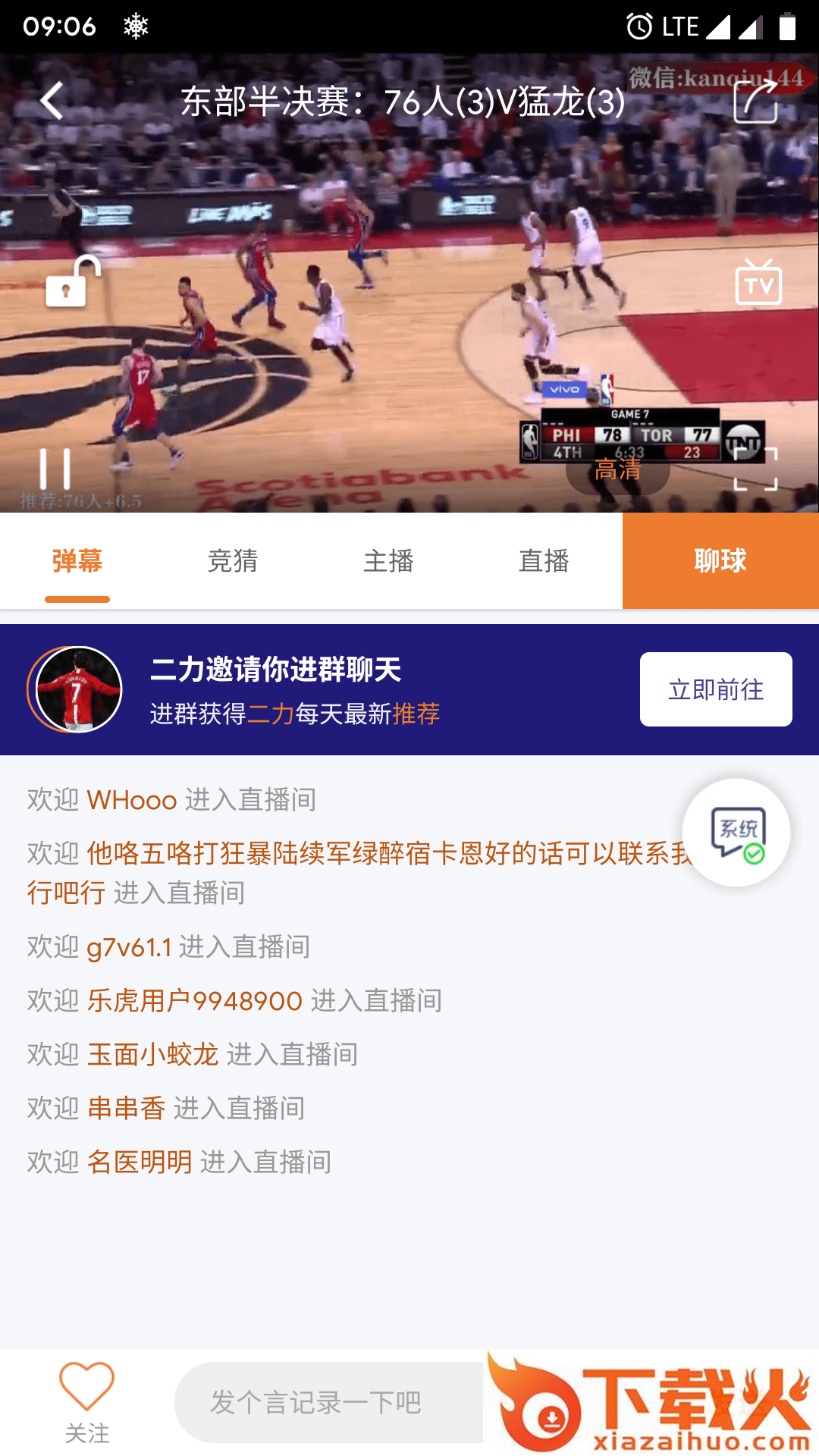This screenshot has width=819, height=1456.
Task: Switch to the 直播 tab
Action: point(544,561)
